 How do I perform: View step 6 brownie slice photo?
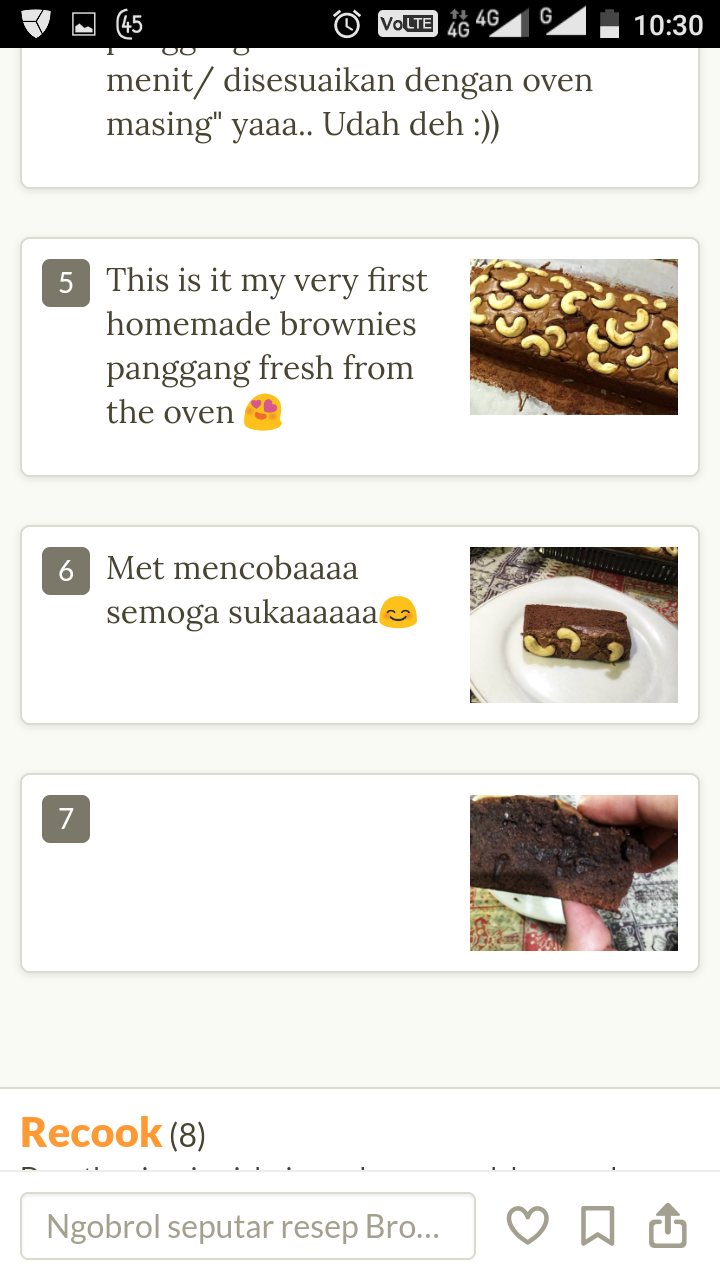point(574,625)
